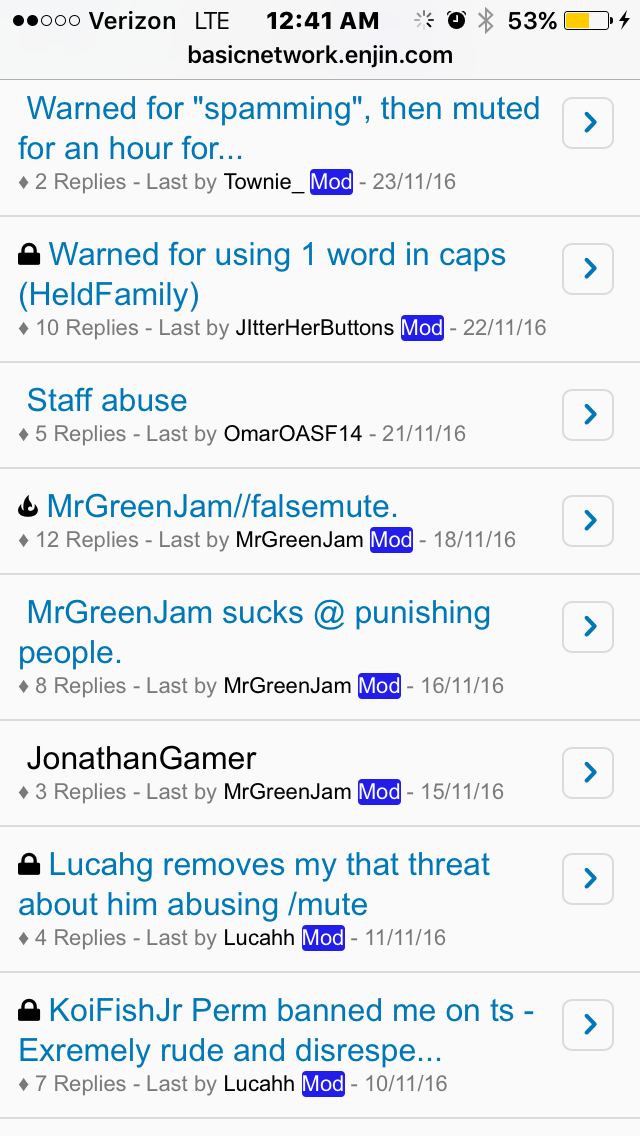Tap the arrow beside 'MrGreenJam//falsemute.'
This screenshot has height=1136, width=640.
point(588,520)
